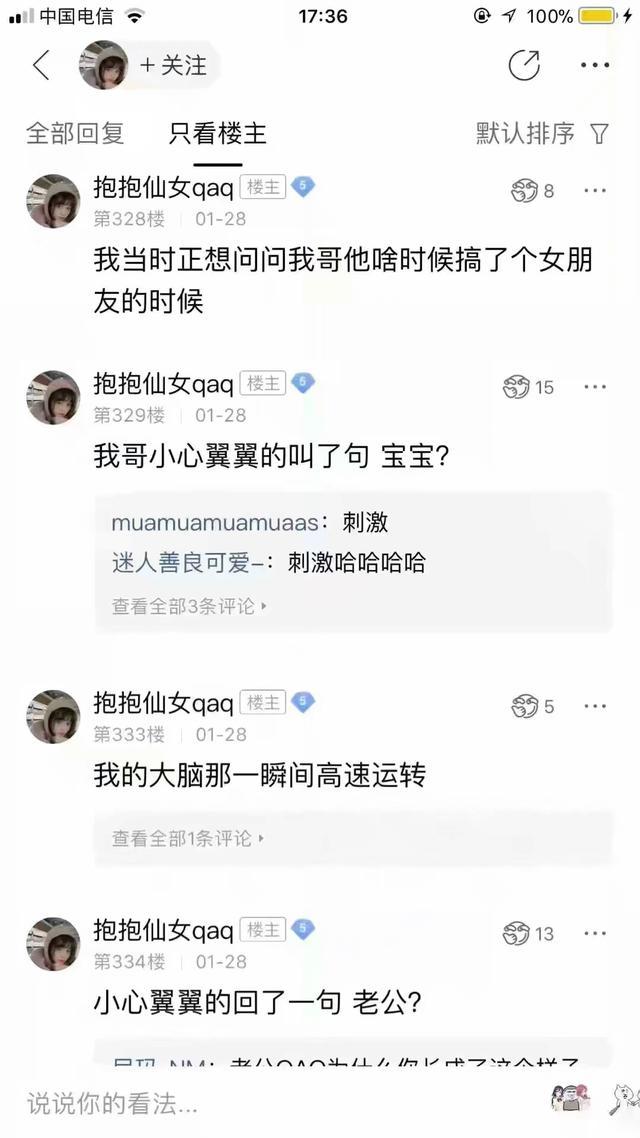Open 抱抱仙女qaq avatar on floor 333
This screenshot has width=640, height=1138.
click(x=53, y=716)
